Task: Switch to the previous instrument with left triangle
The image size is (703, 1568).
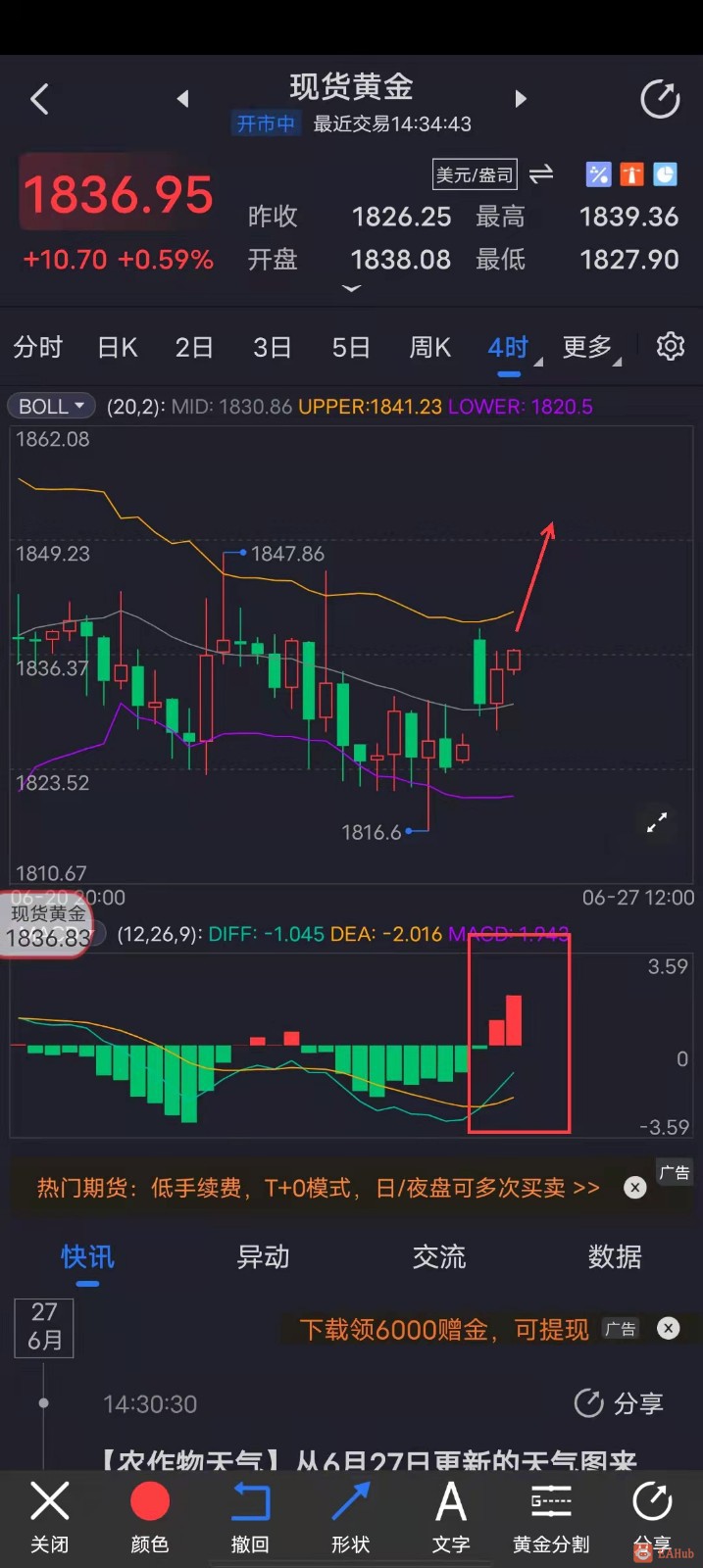Action: coord(182,99)
